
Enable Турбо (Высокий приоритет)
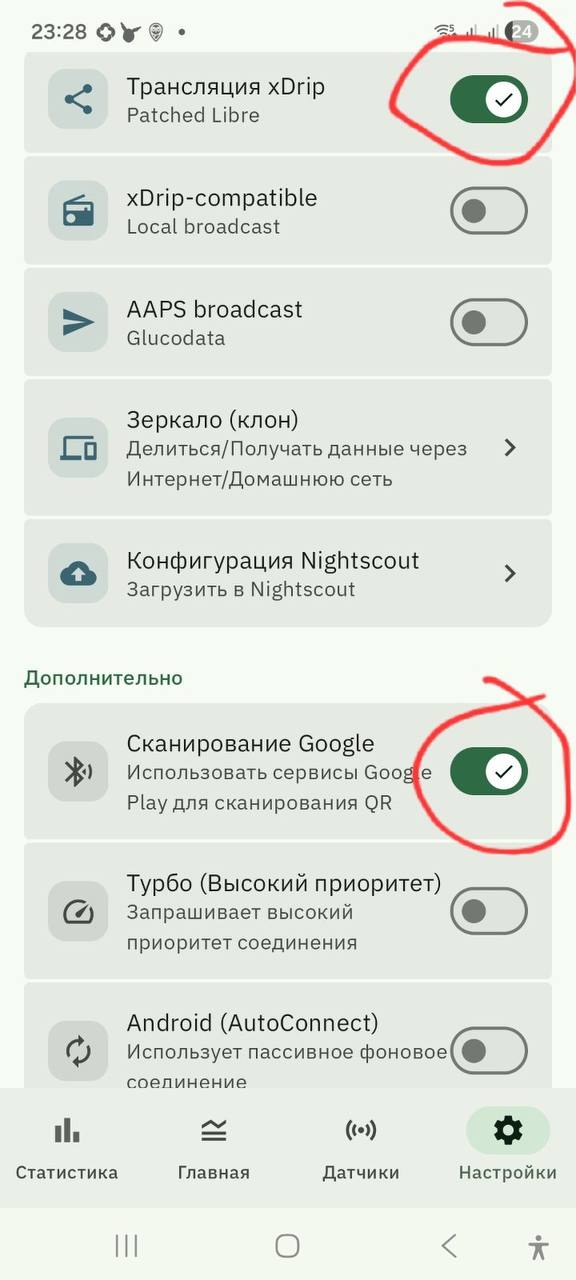click(488, 911)
